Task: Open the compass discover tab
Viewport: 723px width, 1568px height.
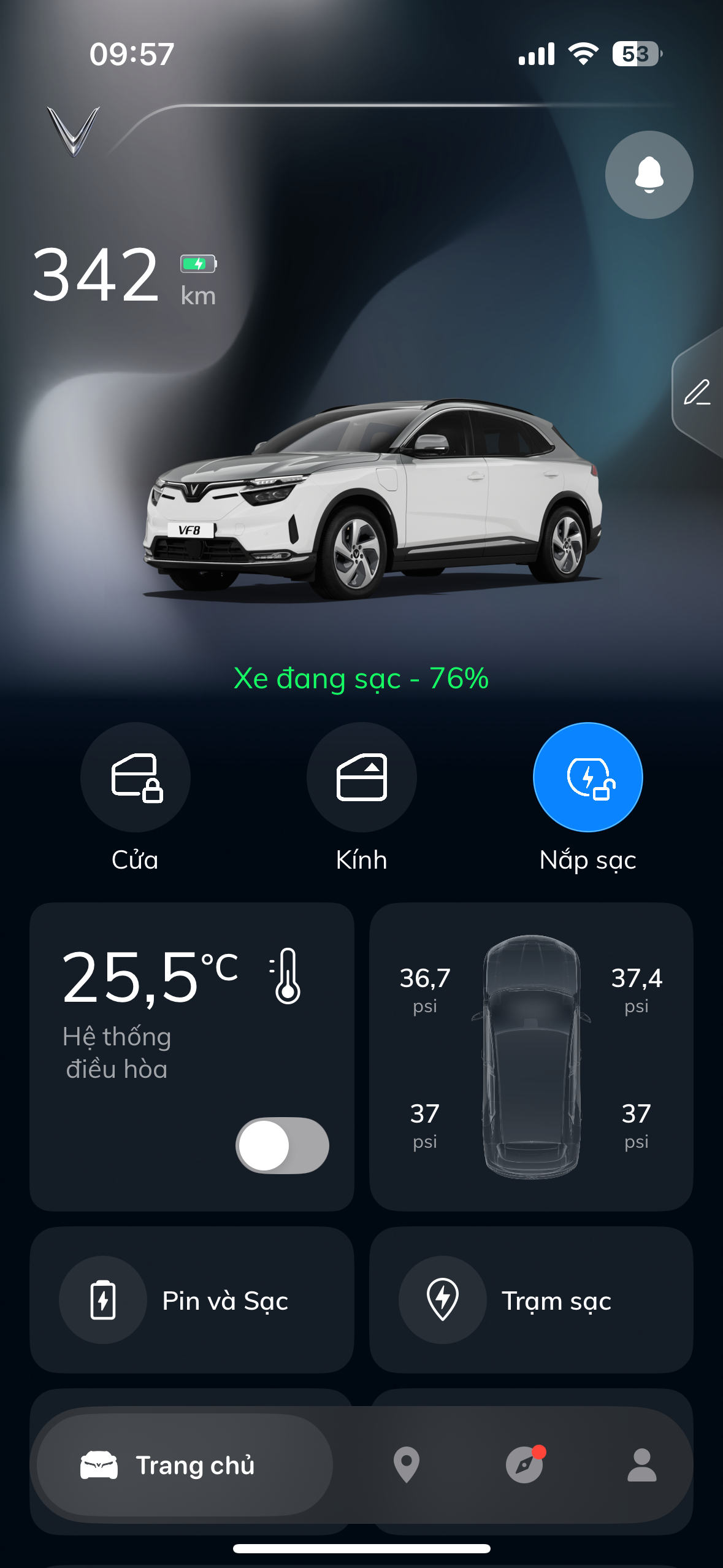Action: click(x=524, y=1465)
